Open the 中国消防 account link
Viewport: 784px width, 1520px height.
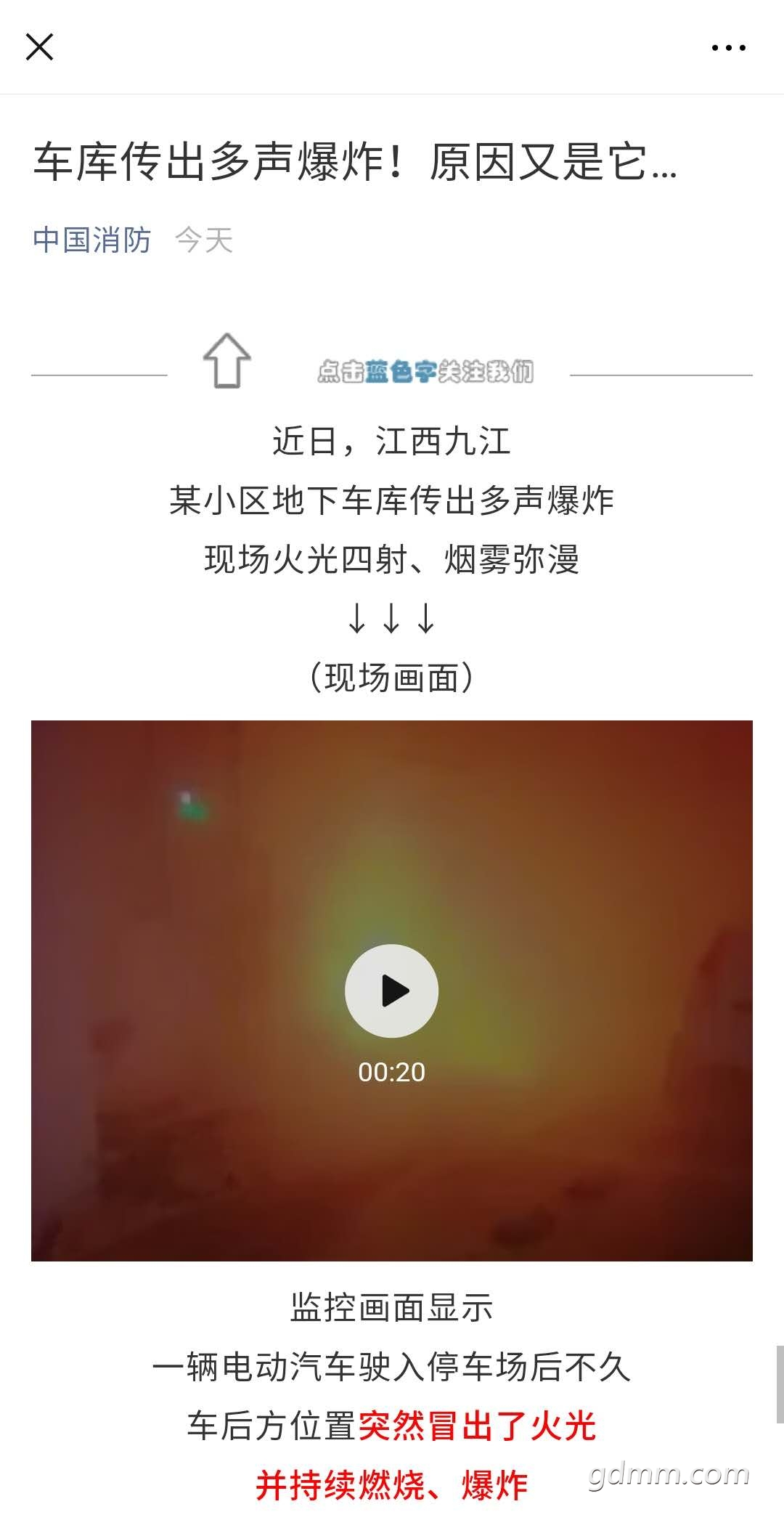click(91, 240)
